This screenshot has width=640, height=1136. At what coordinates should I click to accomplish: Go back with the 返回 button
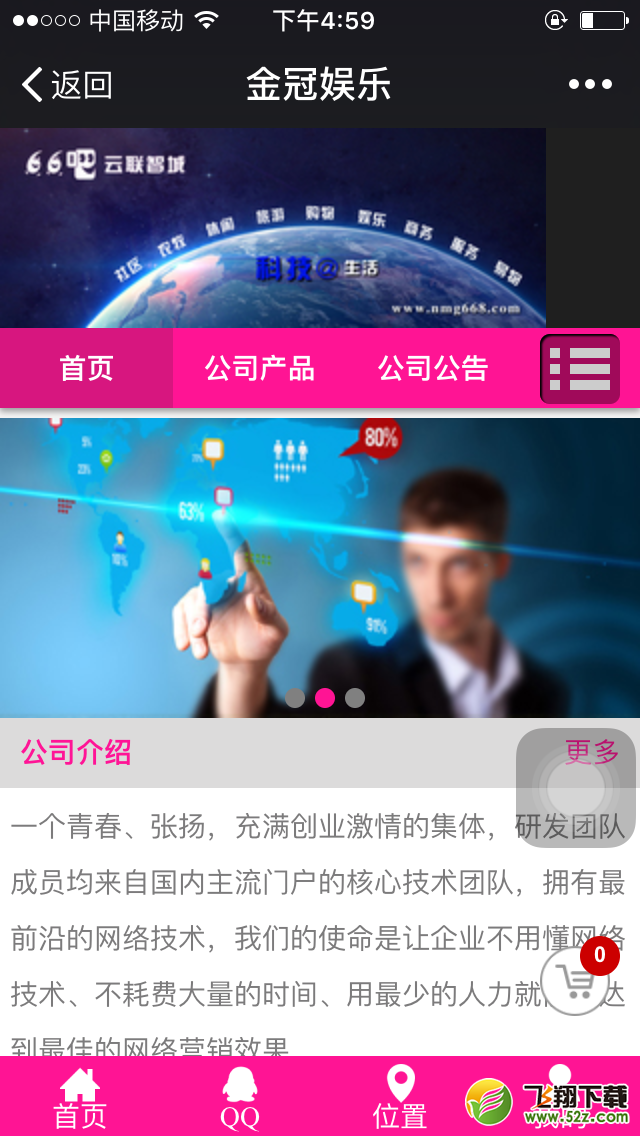pos(67,85)
